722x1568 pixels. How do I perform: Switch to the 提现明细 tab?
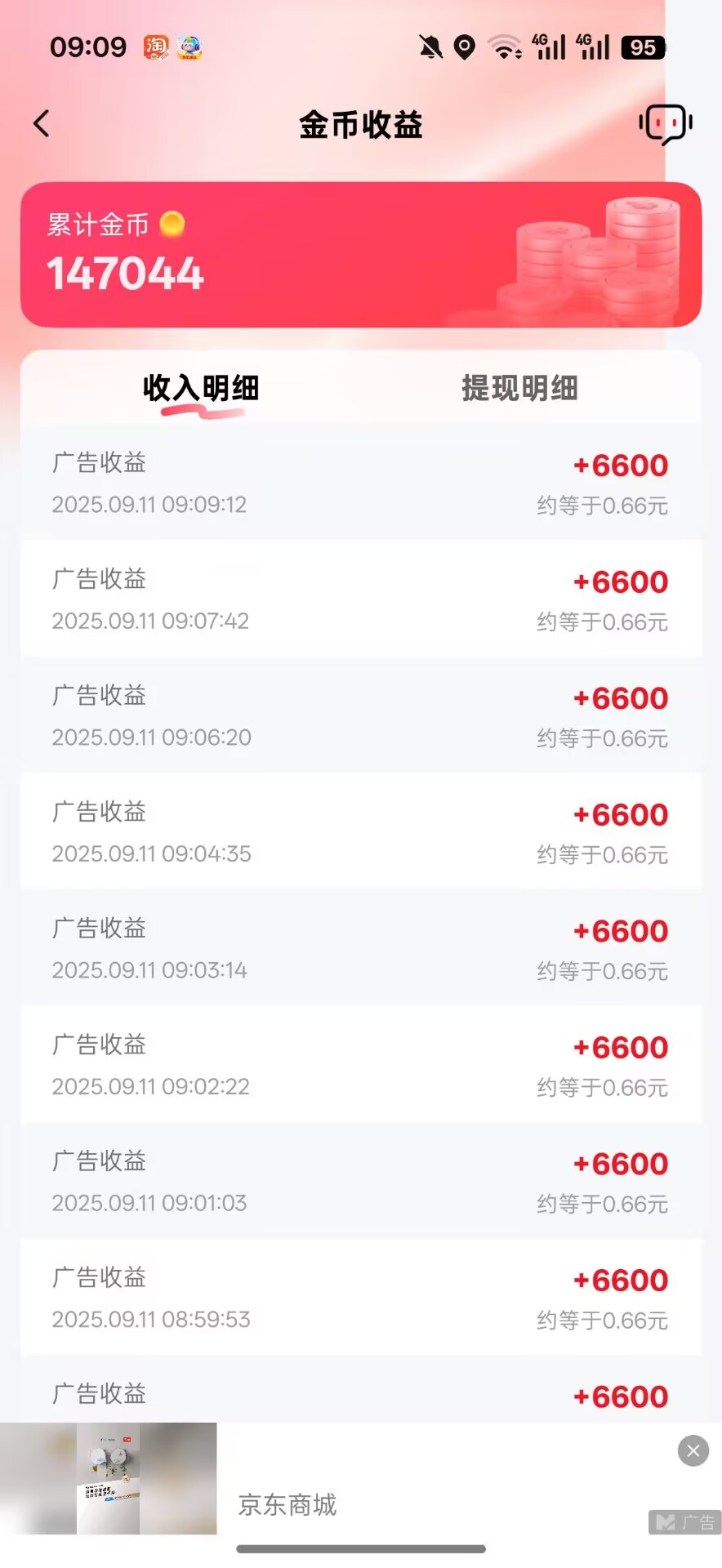519,389
